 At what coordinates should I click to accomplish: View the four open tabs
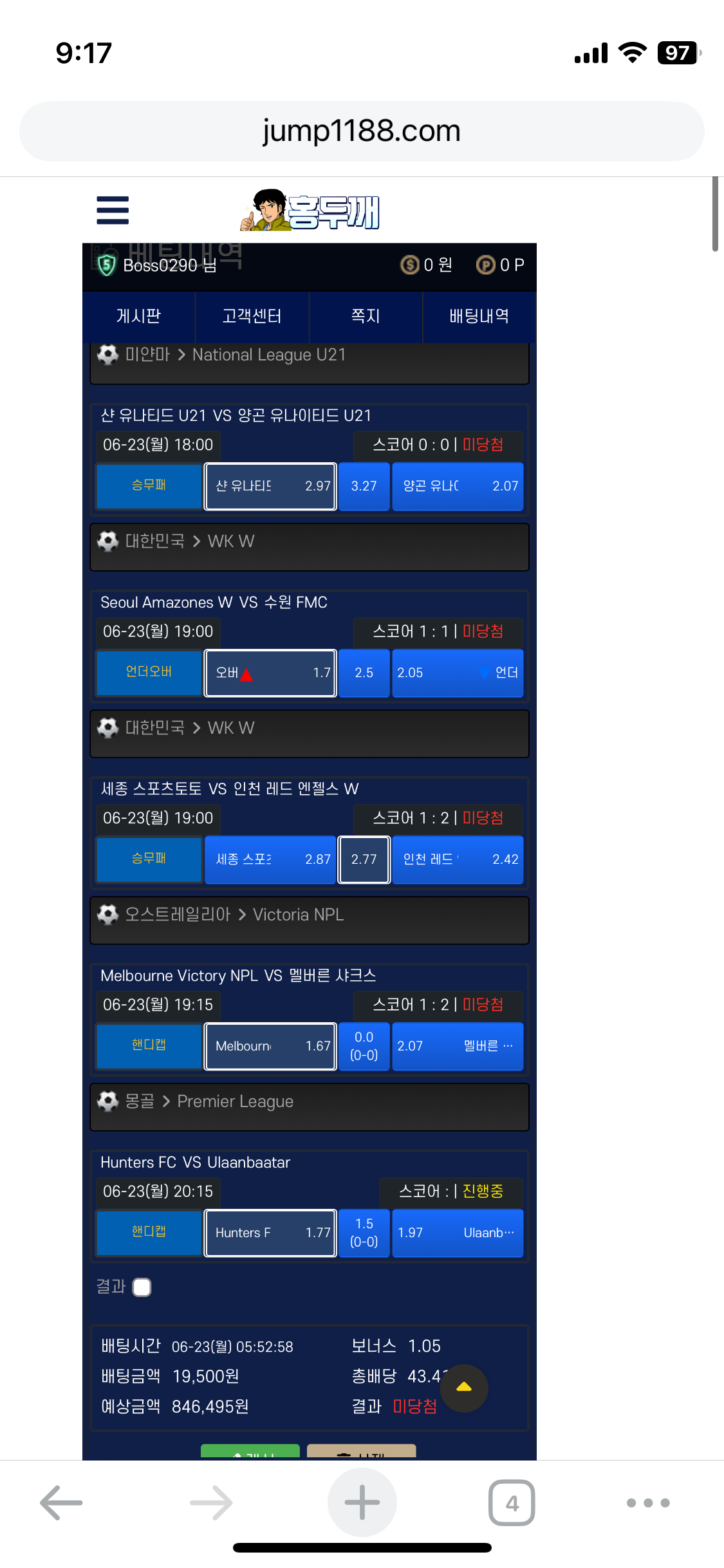click(x=512, y=1502)
